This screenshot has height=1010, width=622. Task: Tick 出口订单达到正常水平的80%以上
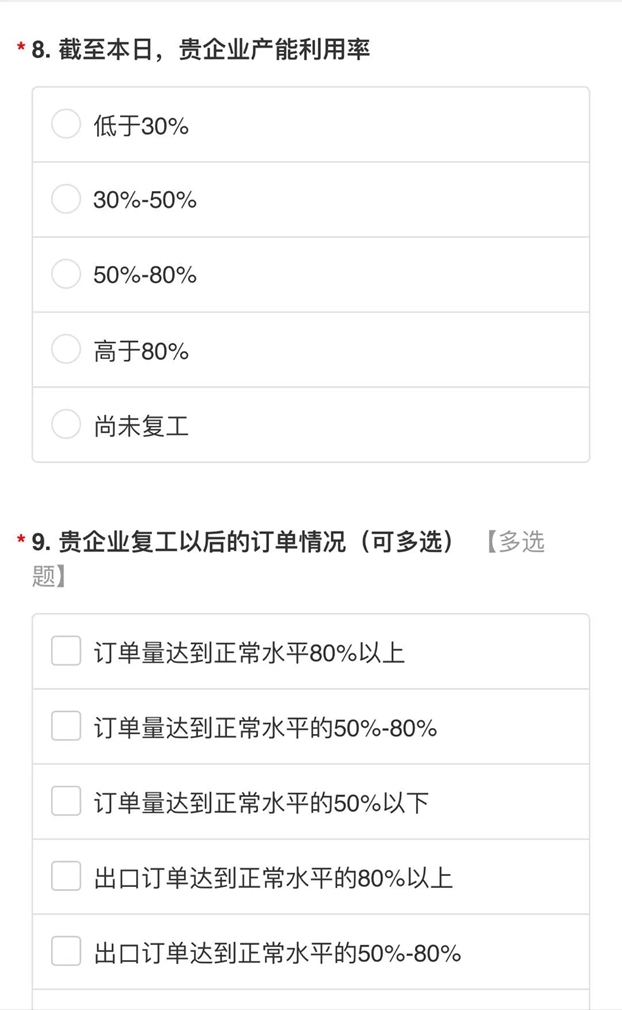[311, 877]
